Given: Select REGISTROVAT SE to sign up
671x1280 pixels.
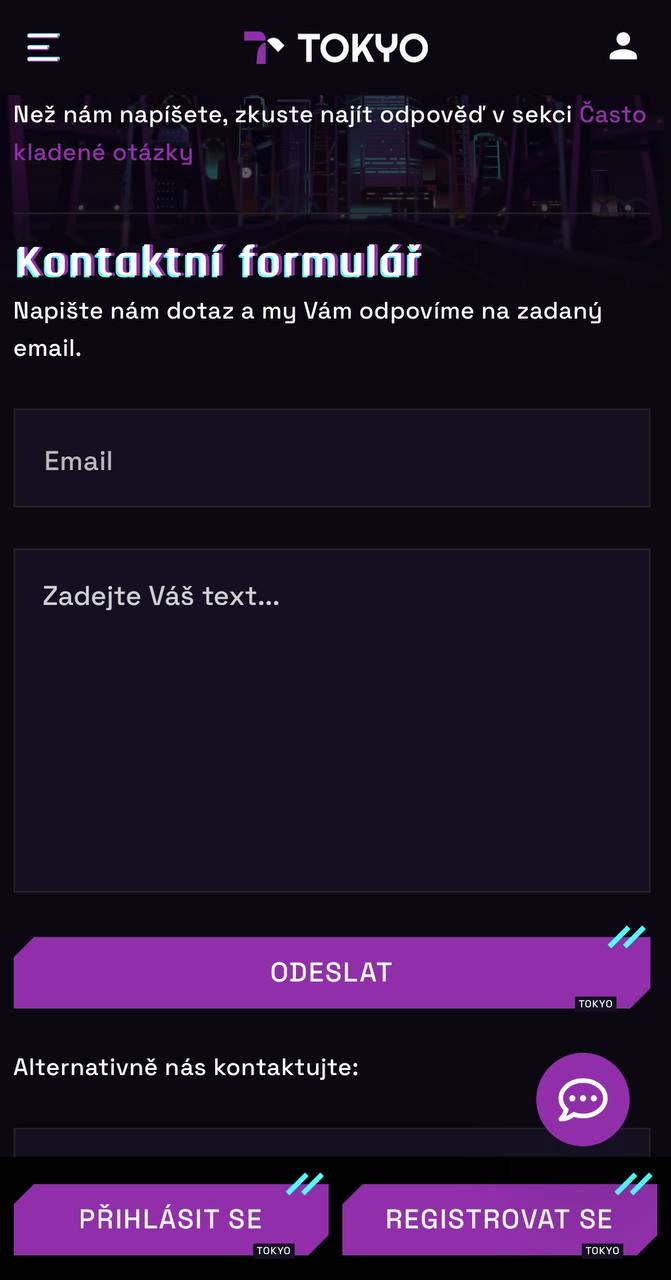Looking at the screenshot, I should [x=499, y=1219].
